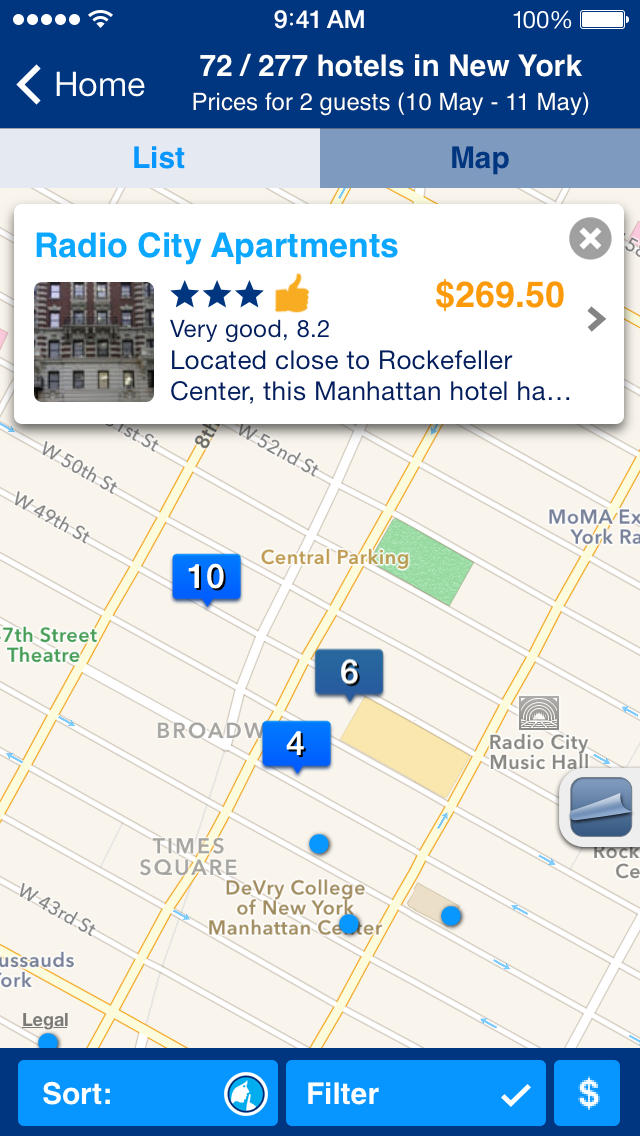640x1136 pixels.
Task: Open the Legal link on the map
Action: (x=45, y=1020)
